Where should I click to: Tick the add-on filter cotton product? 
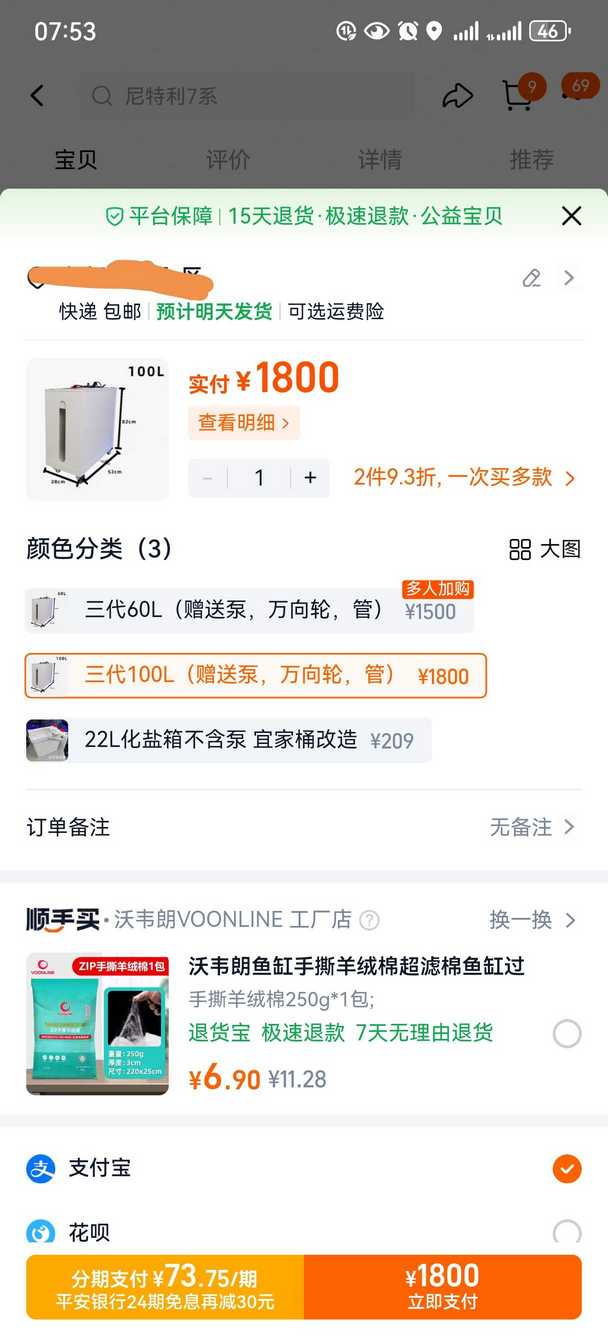[567, 1034]
